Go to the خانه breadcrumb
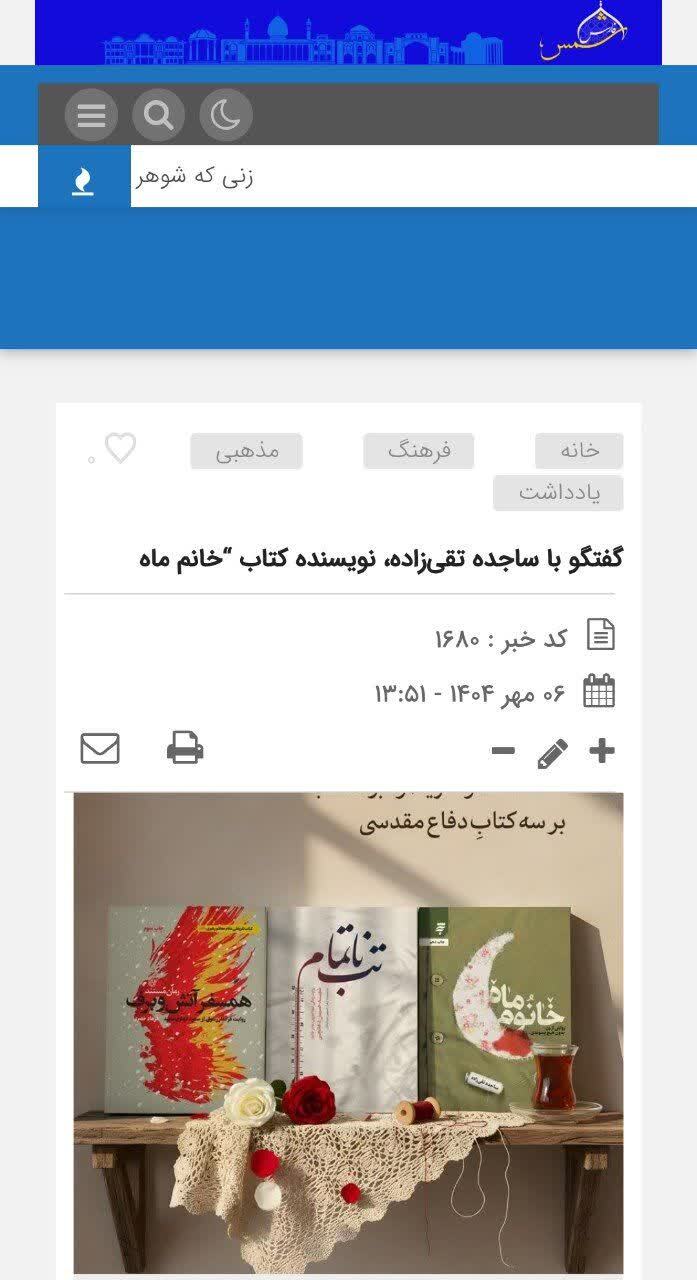Viewport: 697px width, 1280px height. coord(579,451)
